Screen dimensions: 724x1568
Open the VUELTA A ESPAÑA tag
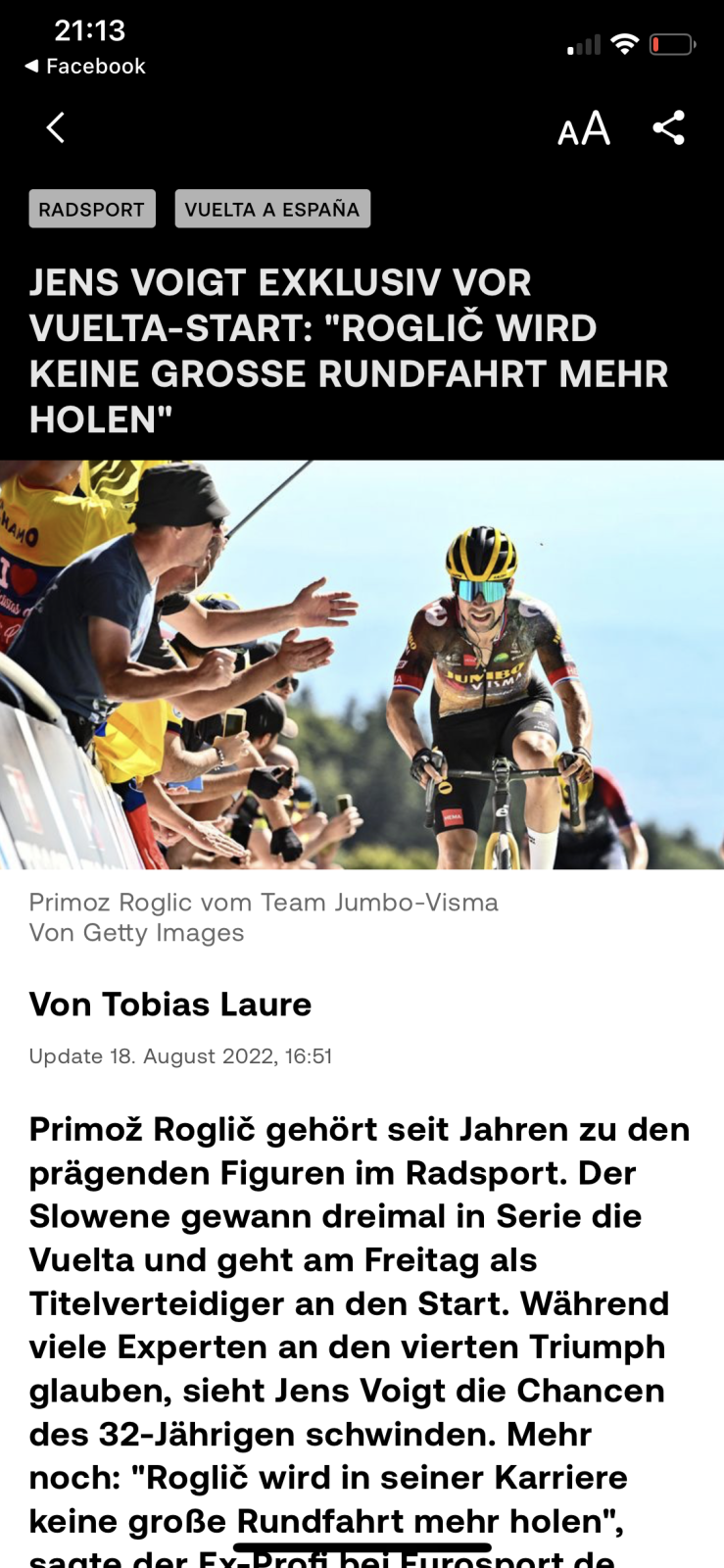point(272,209)
